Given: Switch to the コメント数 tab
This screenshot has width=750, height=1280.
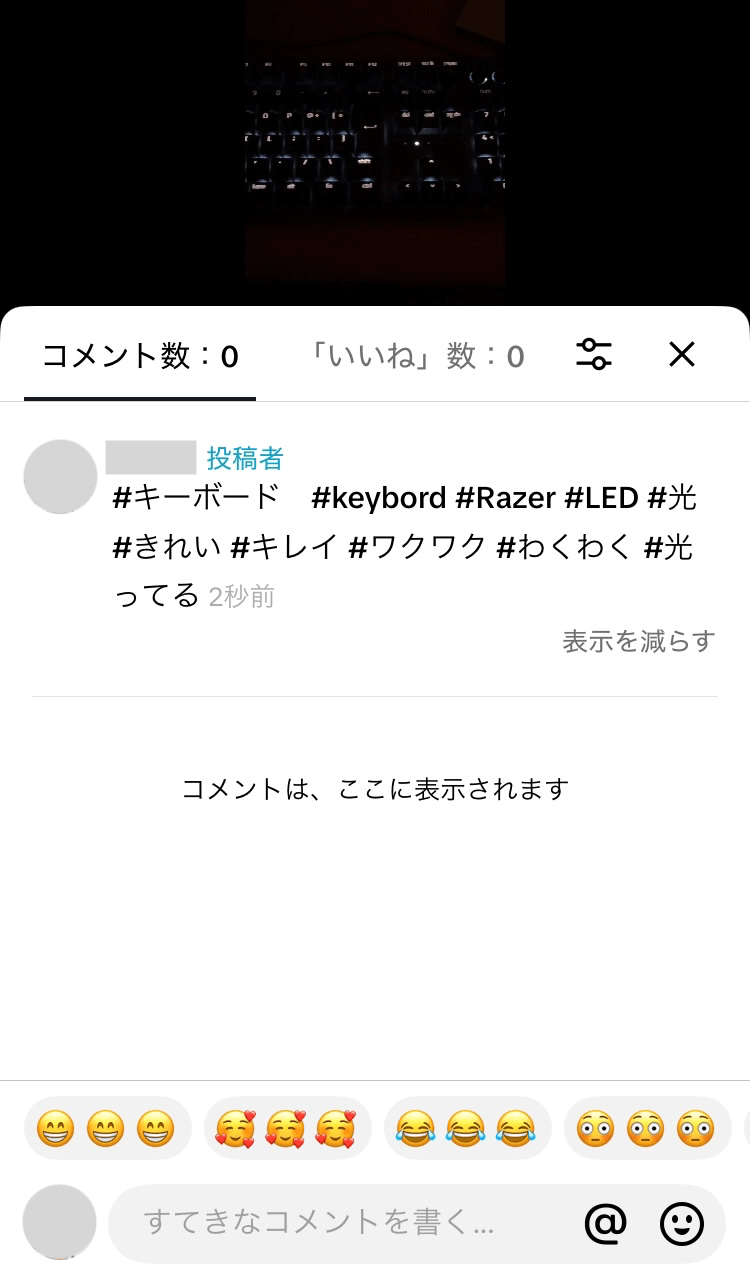Looking at the screenshot, I should [x=140, y=356].
